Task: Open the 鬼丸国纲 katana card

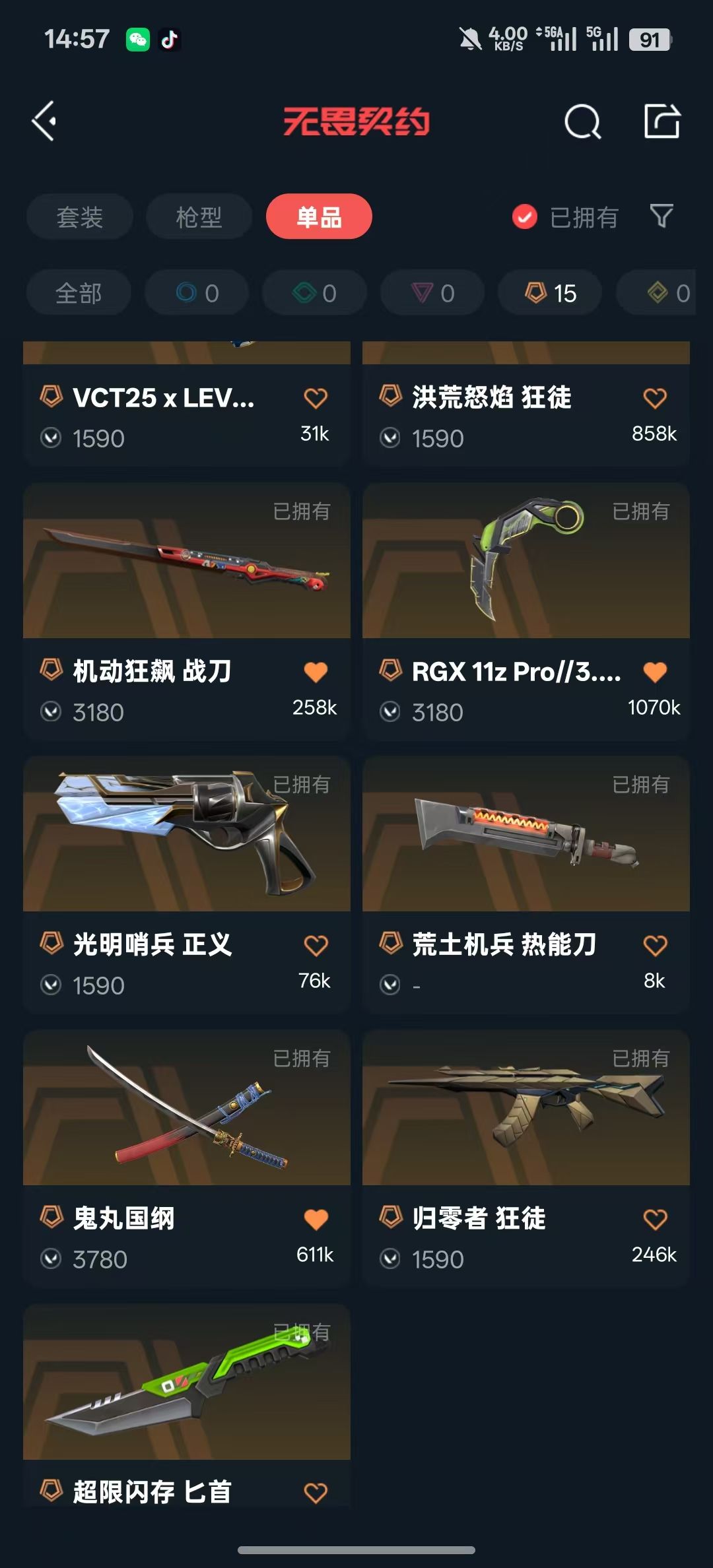Action: 187,1158
